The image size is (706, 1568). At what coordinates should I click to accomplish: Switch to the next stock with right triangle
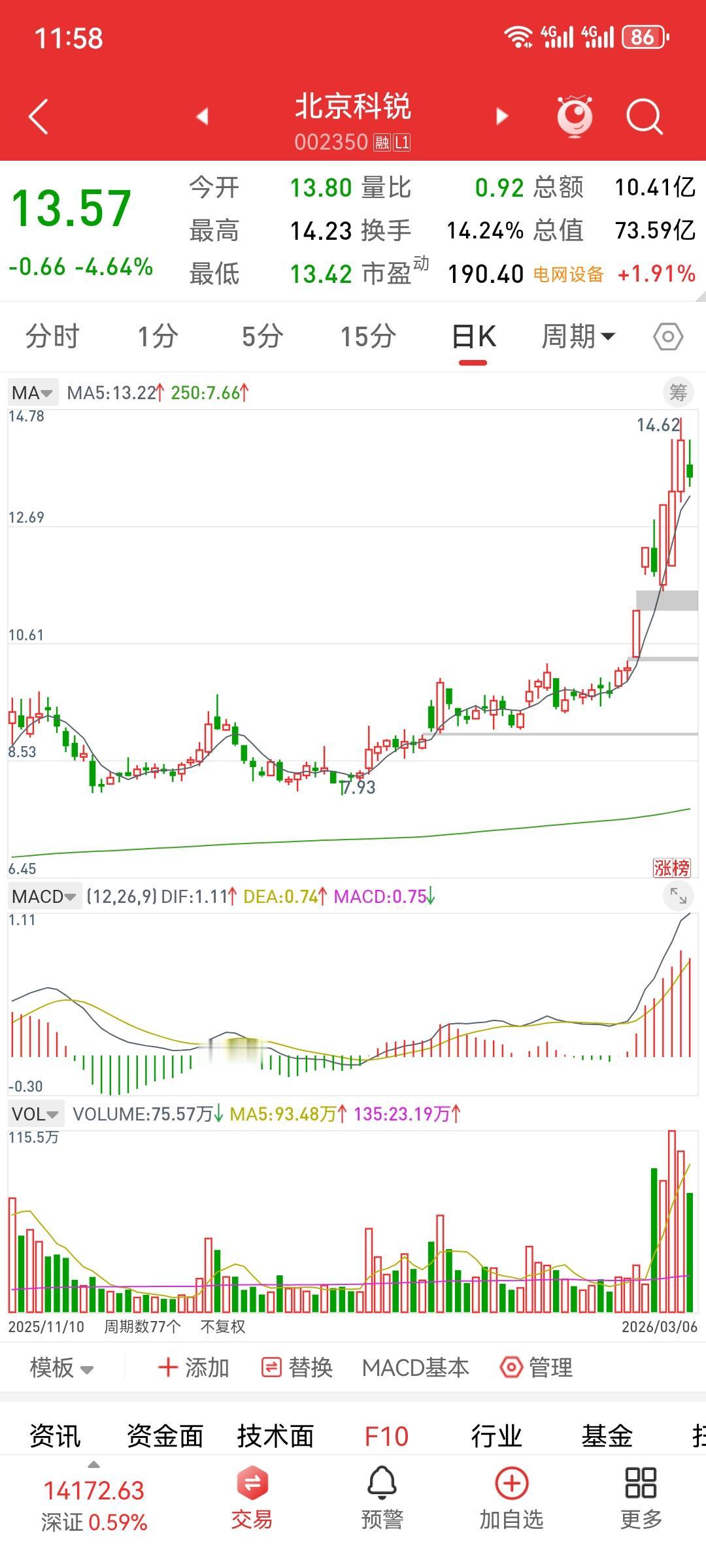[x=502, y=116]
